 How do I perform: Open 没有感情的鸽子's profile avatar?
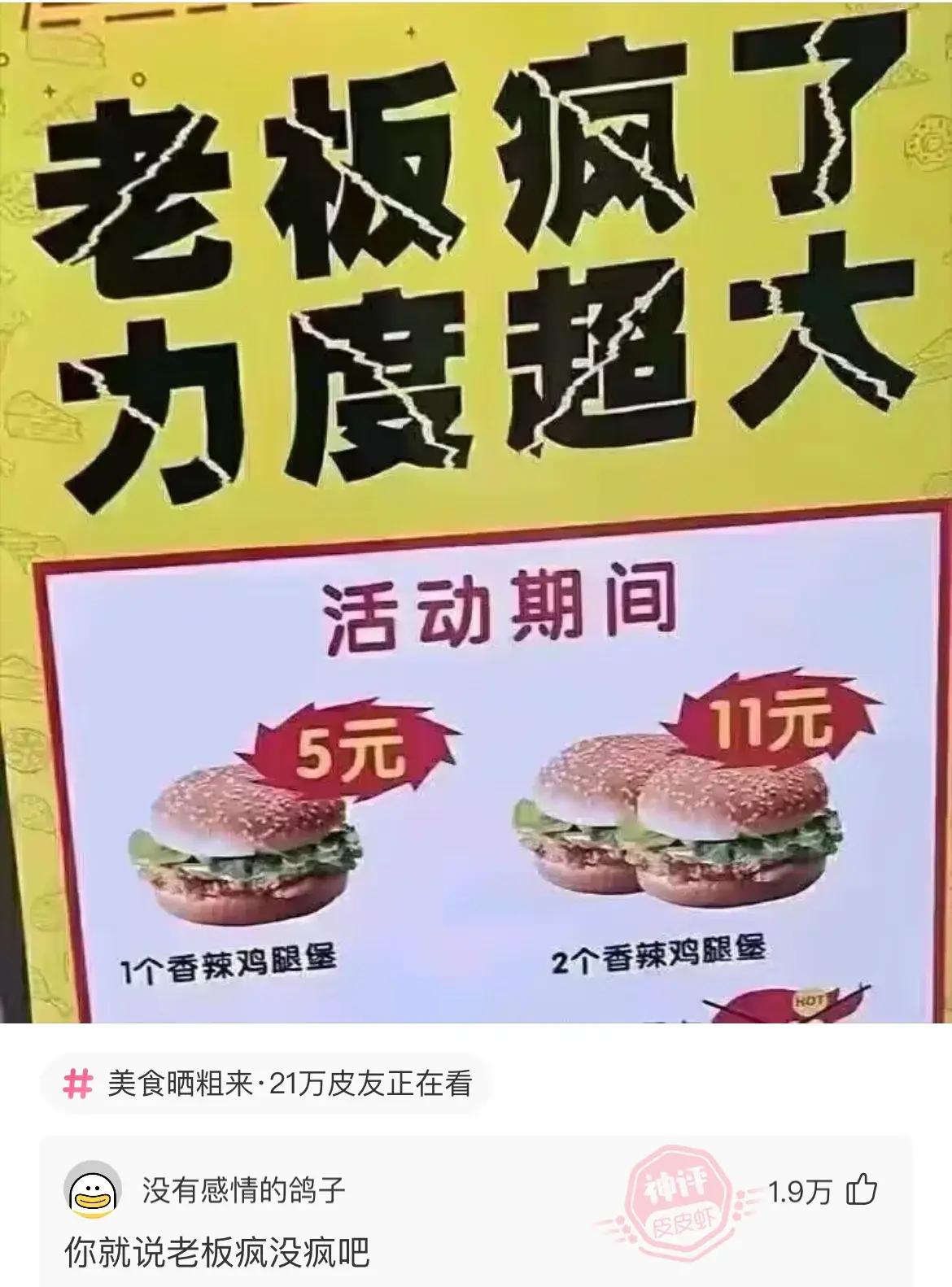[x=92, y=1193]
